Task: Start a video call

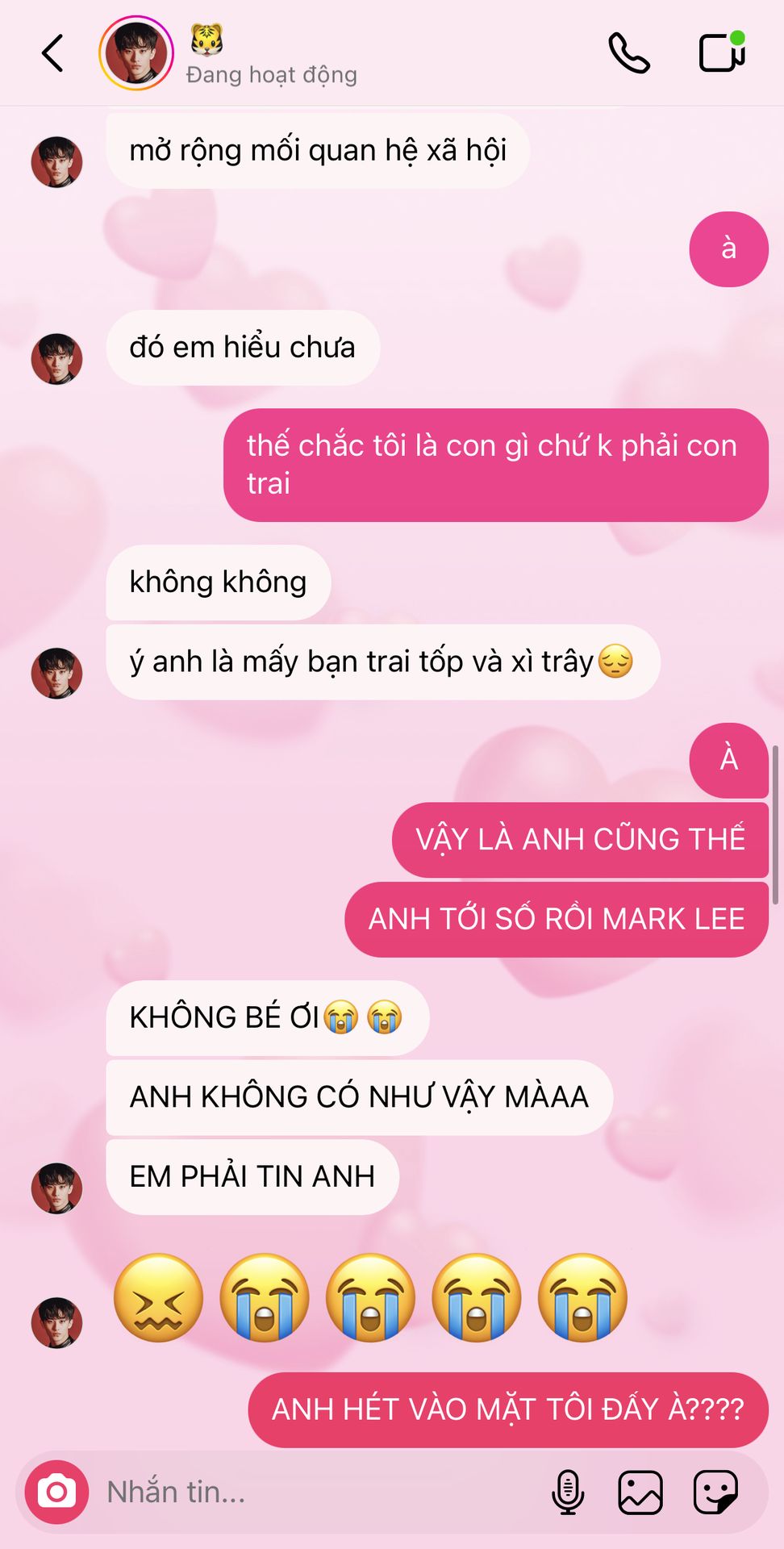Action: (722, 52)
